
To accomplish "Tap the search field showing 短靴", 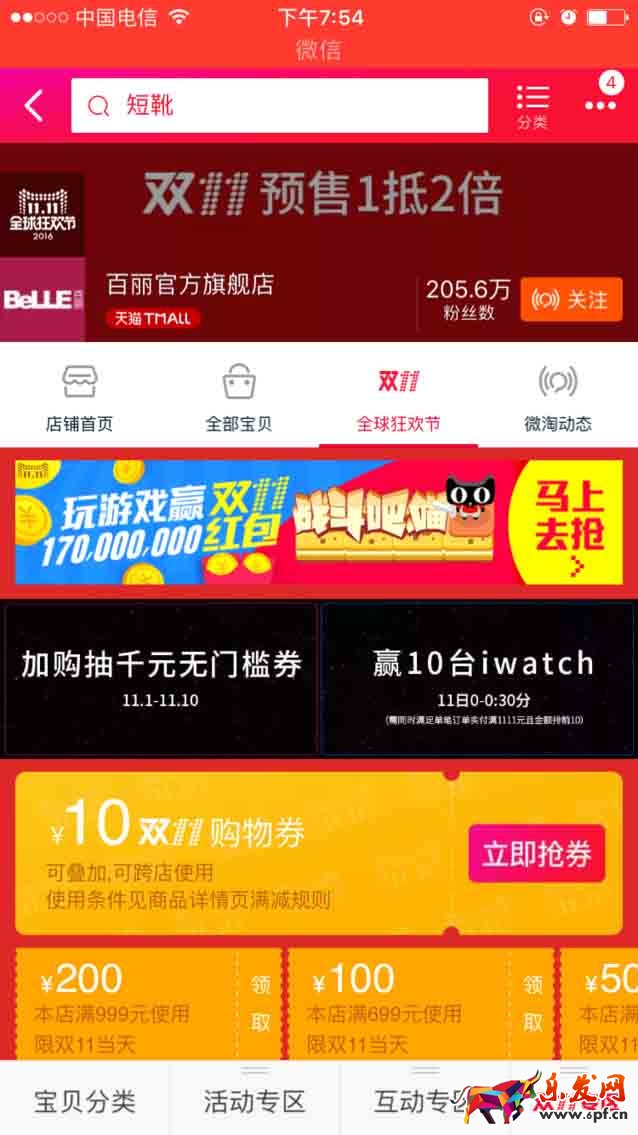I will tap(280, 105).
